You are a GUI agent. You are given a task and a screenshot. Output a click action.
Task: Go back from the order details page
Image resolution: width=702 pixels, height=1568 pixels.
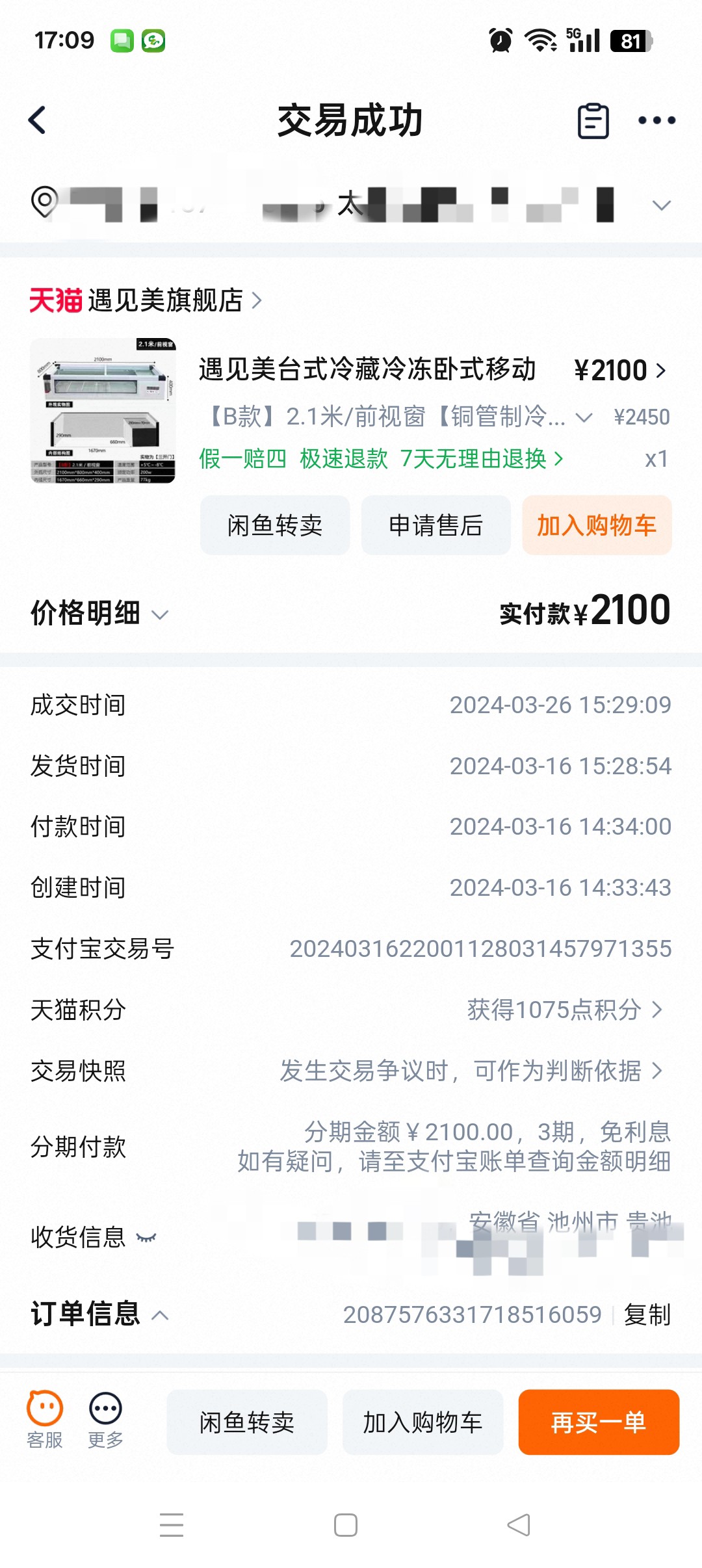(38, 120)
